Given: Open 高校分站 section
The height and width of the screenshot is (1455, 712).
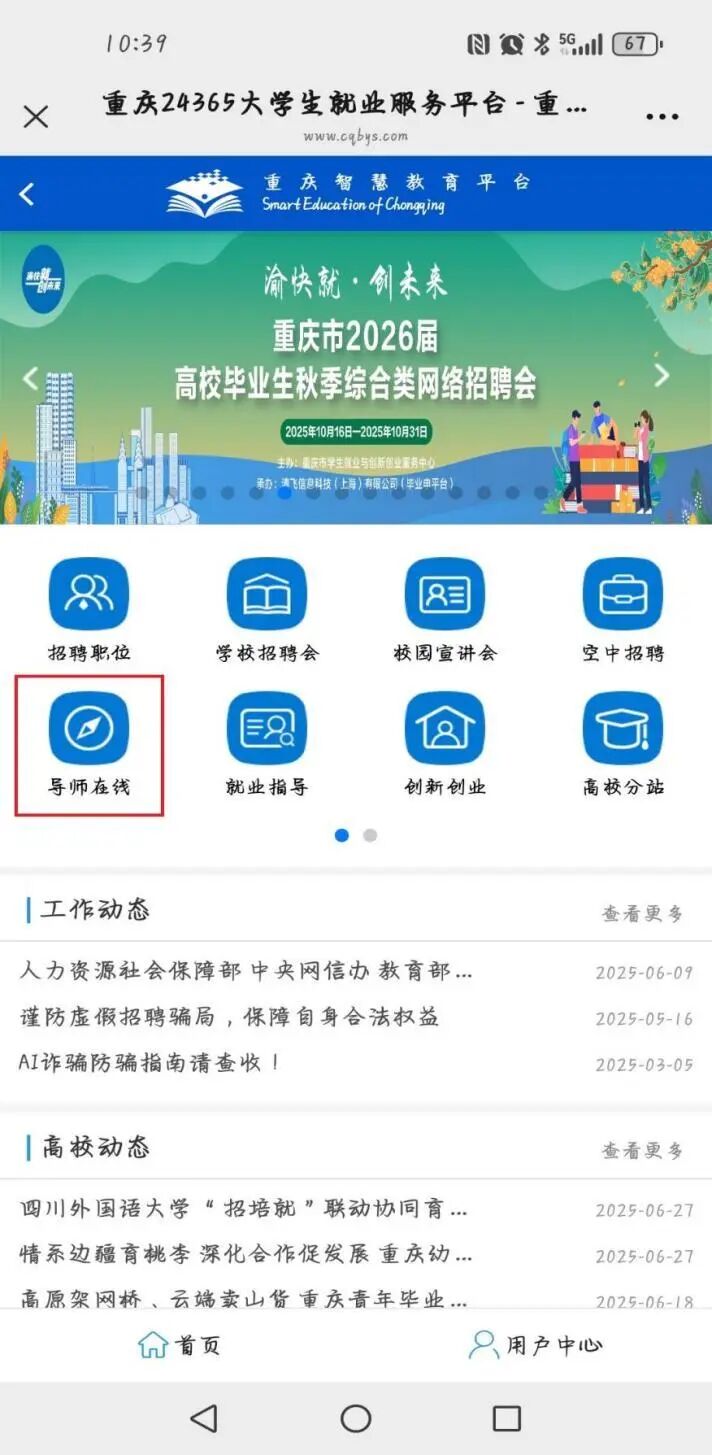Looking at the screenshot, I should (x=623, y=743).
